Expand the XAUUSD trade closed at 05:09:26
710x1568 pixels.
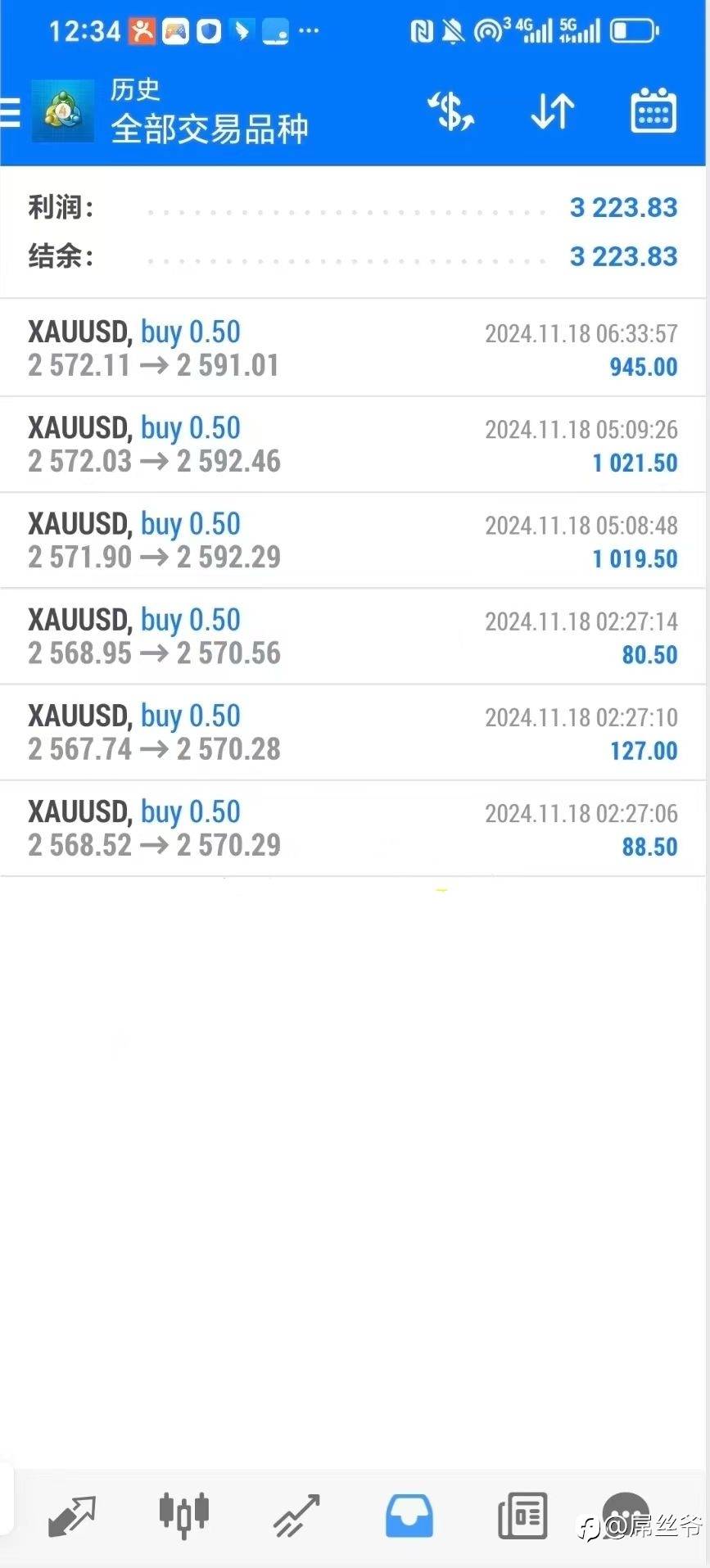353,445
